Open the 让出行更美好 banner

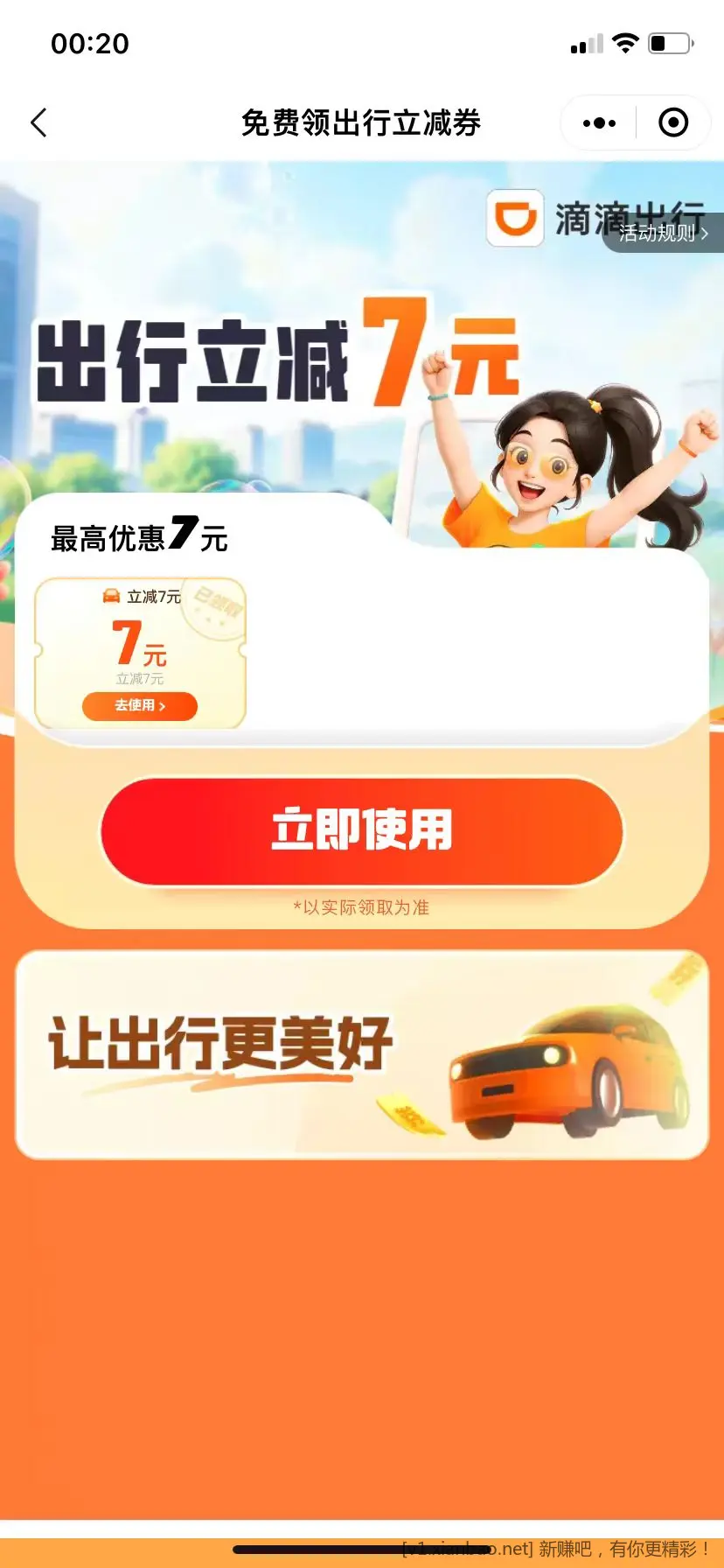click(x=361, y=1054)
